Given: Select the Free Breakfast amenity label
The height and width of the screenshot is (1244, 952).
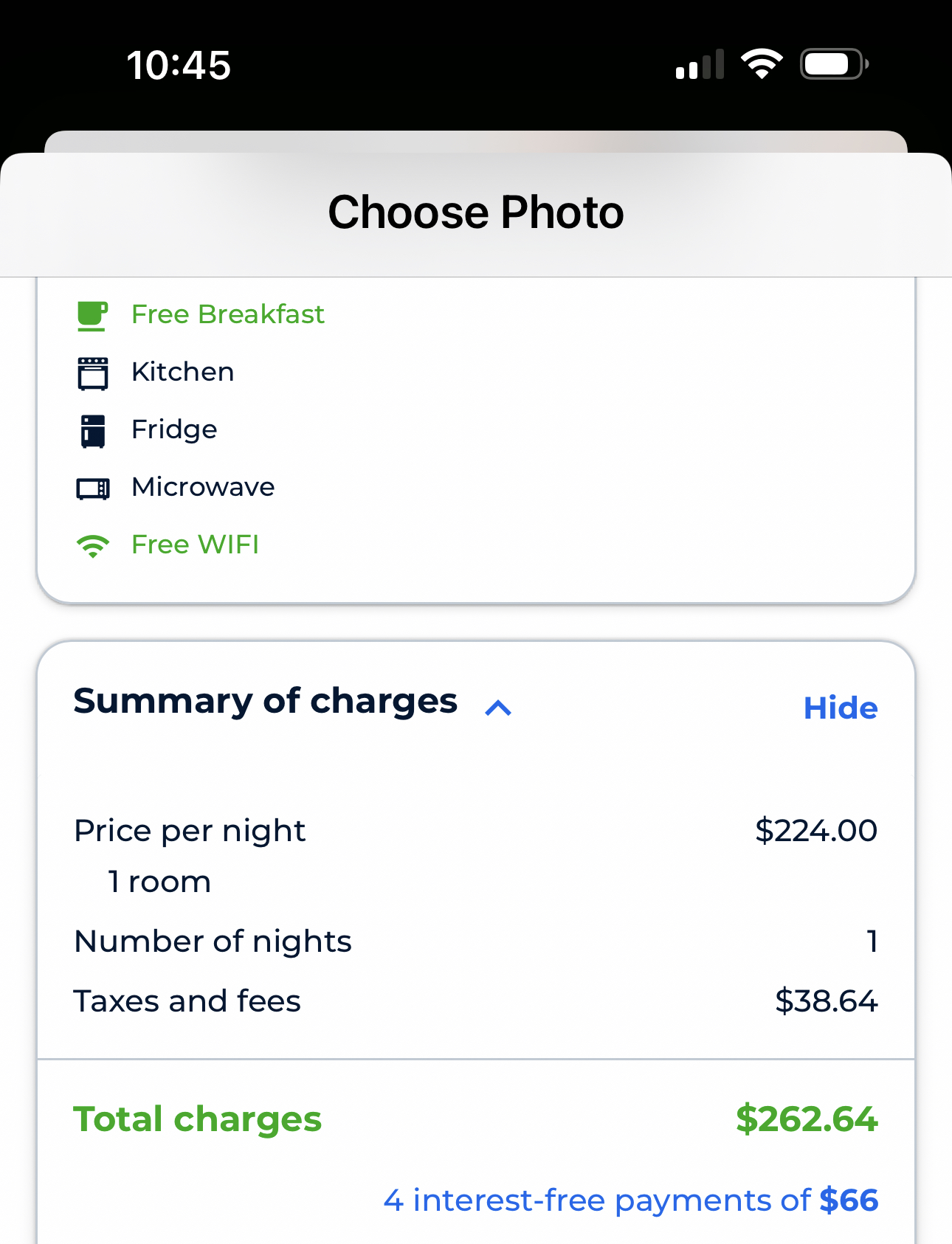Looking at the screenshot, I should 227,315.
